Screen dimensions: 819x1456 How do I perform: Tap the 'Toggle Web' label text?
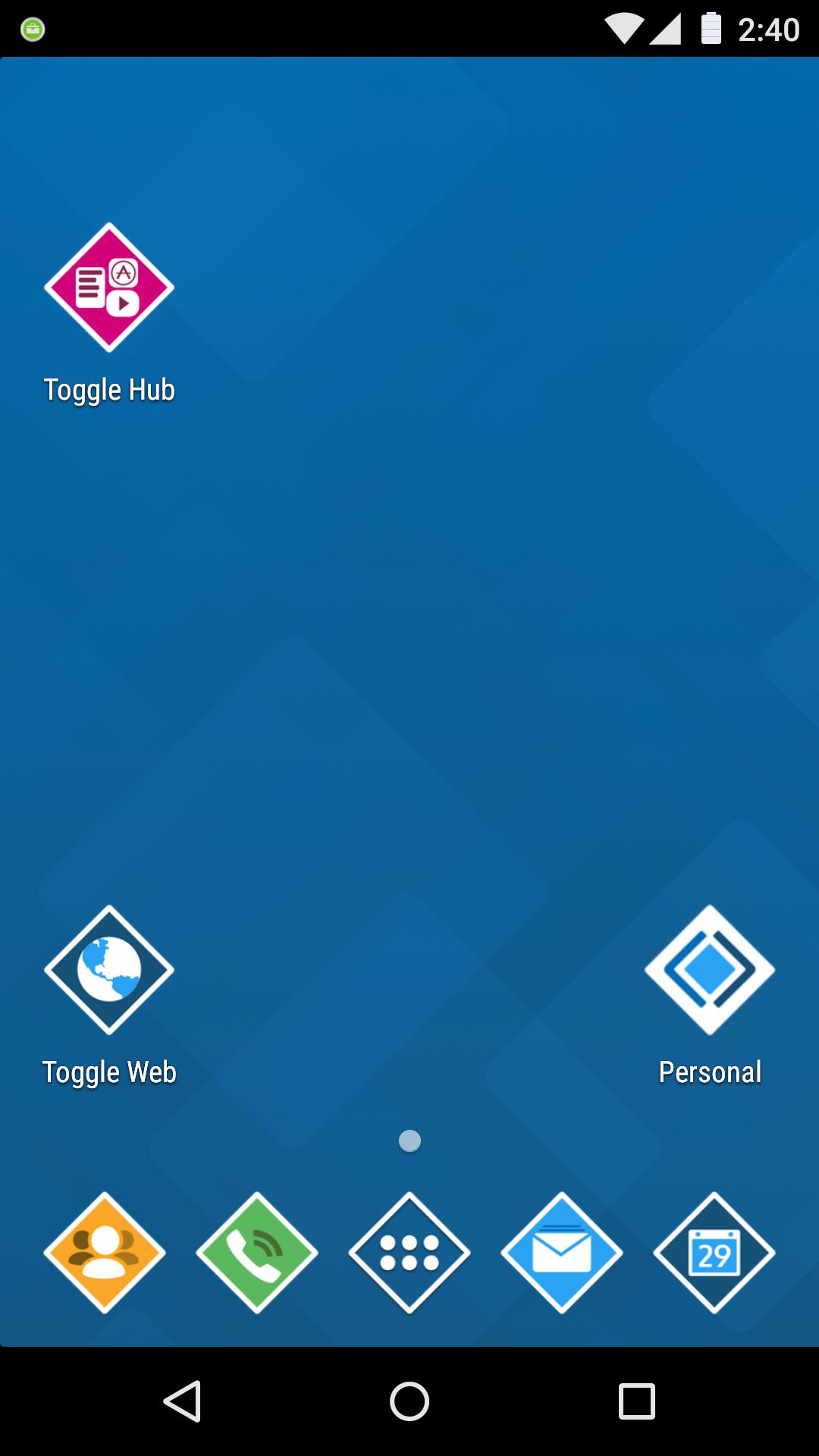pyautogui.click(x=108, y=1072)
